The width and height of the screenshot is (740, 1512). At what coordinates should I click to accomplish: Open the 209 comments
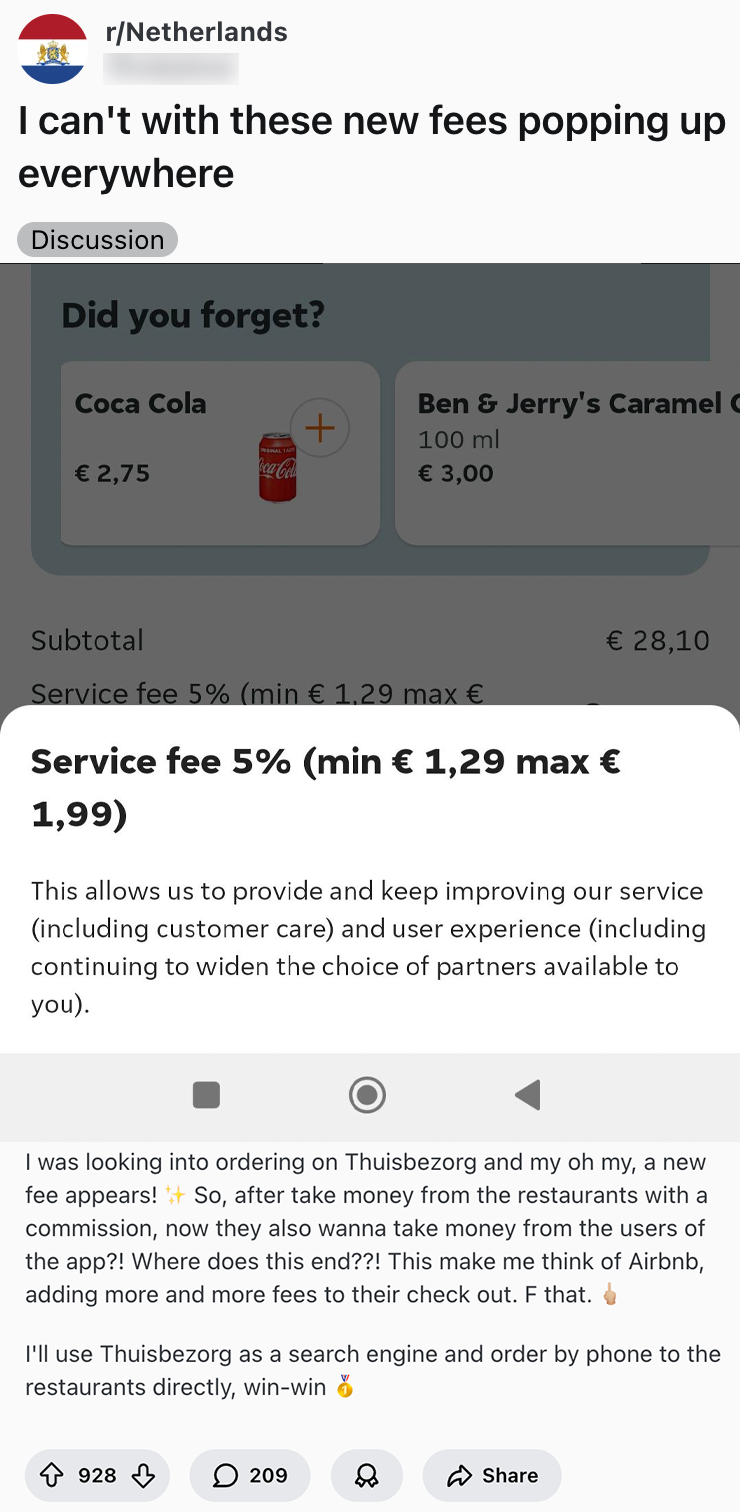(250, 1476)
